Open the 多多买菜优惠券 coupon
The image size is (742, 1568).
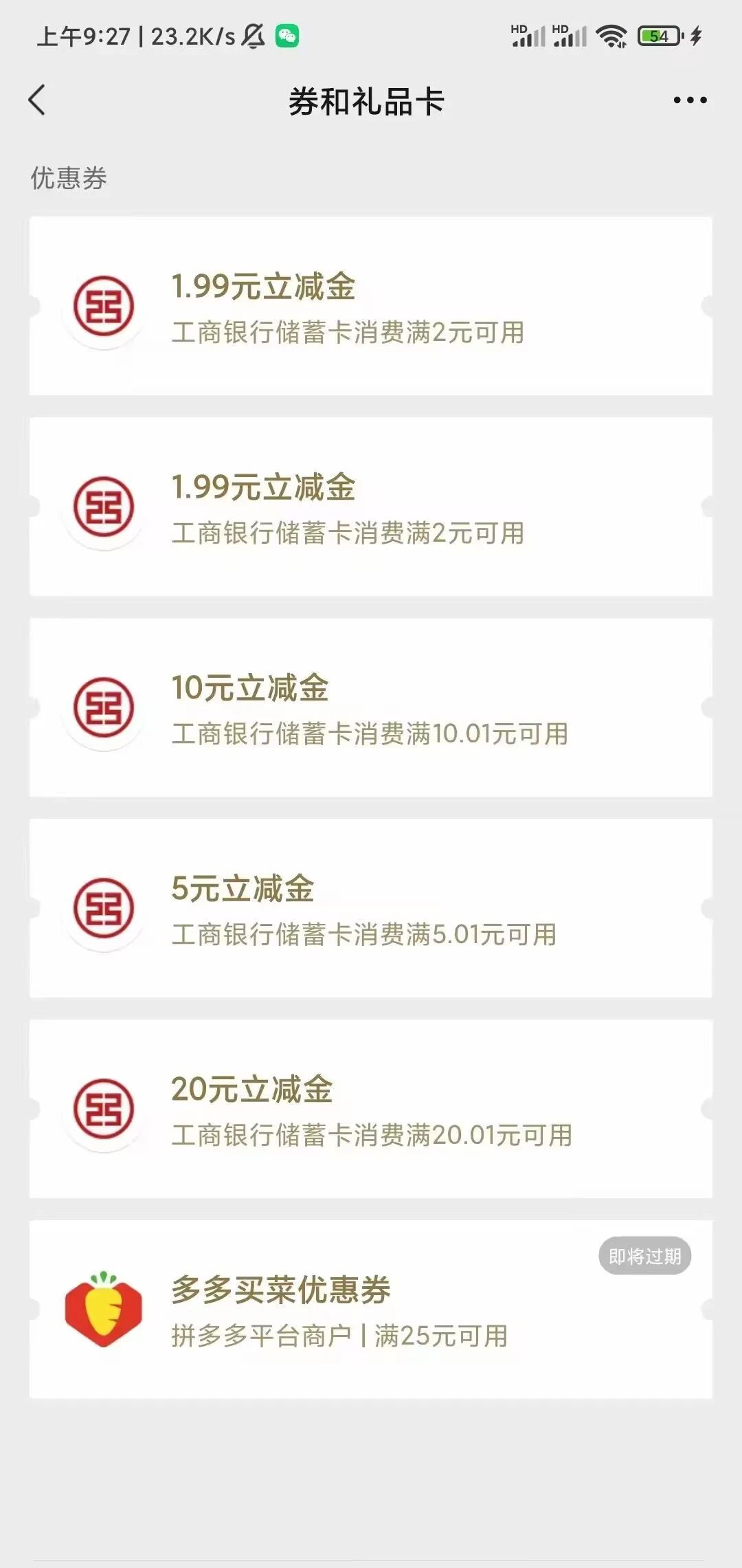pyautogui.click(x=371, y=1310)
